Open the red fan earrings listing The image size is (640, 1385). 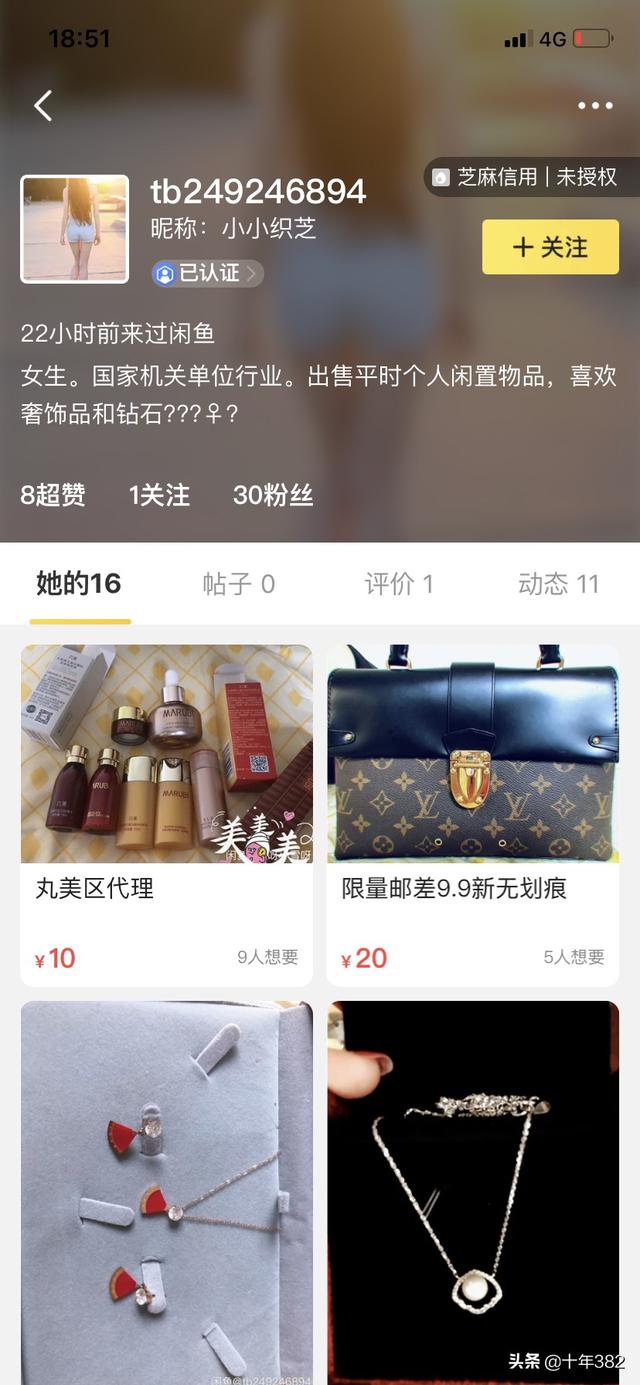167,1190
